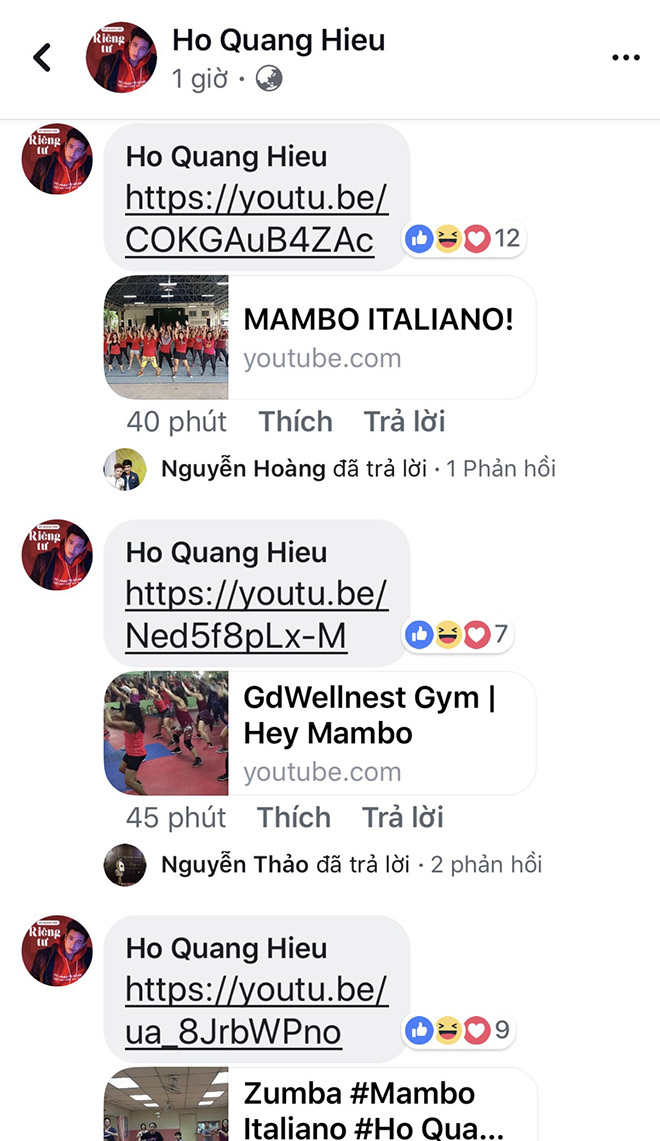
Task: Open the GdWellnest Gym Hey Mambo card
Action: pos(320,733)
